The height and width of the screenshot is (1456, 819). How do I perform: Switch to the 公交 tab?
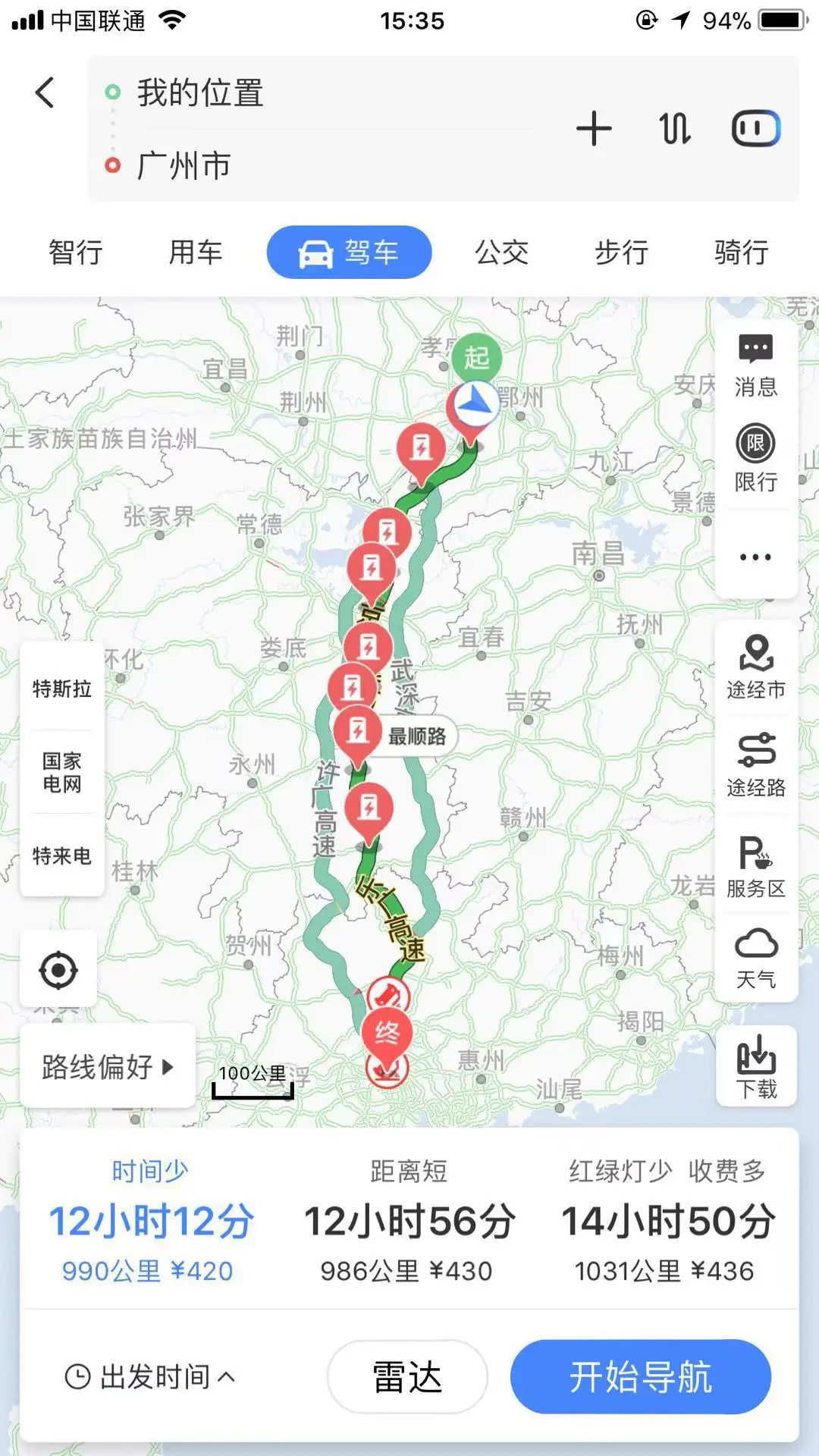point(501,253)
